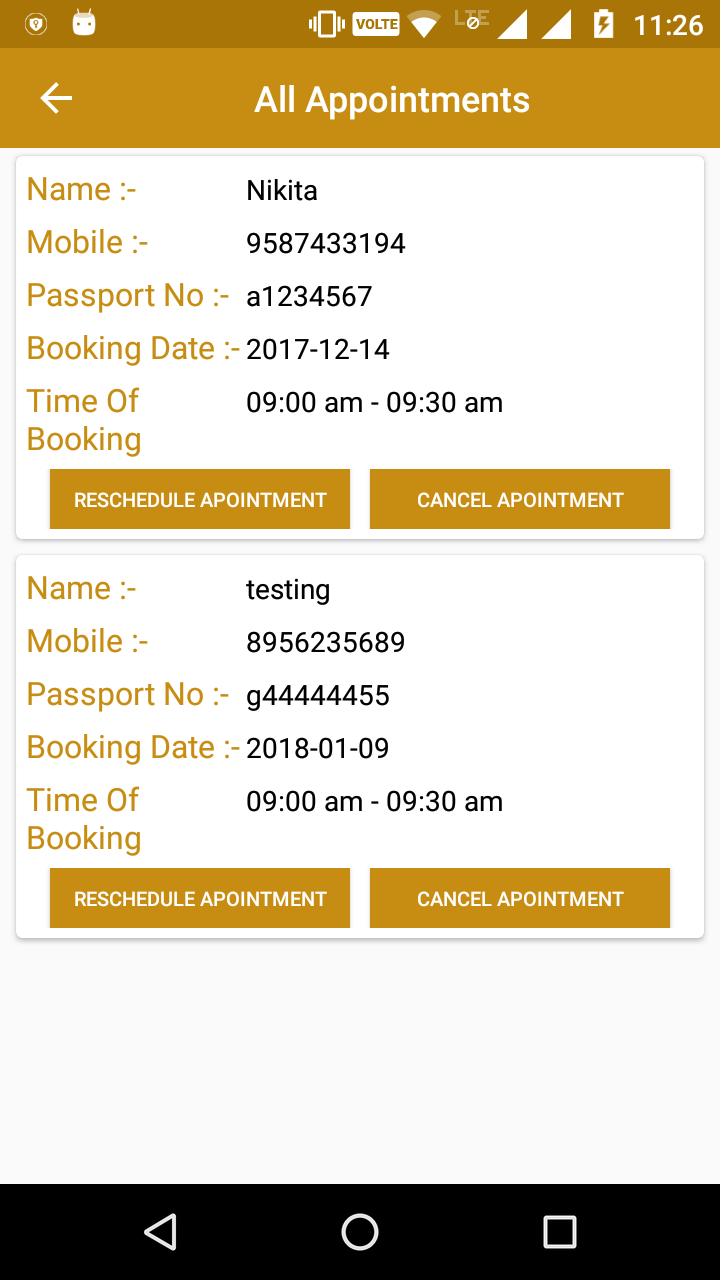Reschedule Nikita's appointment
The image size is (720, 1280).
pos(200,499)
